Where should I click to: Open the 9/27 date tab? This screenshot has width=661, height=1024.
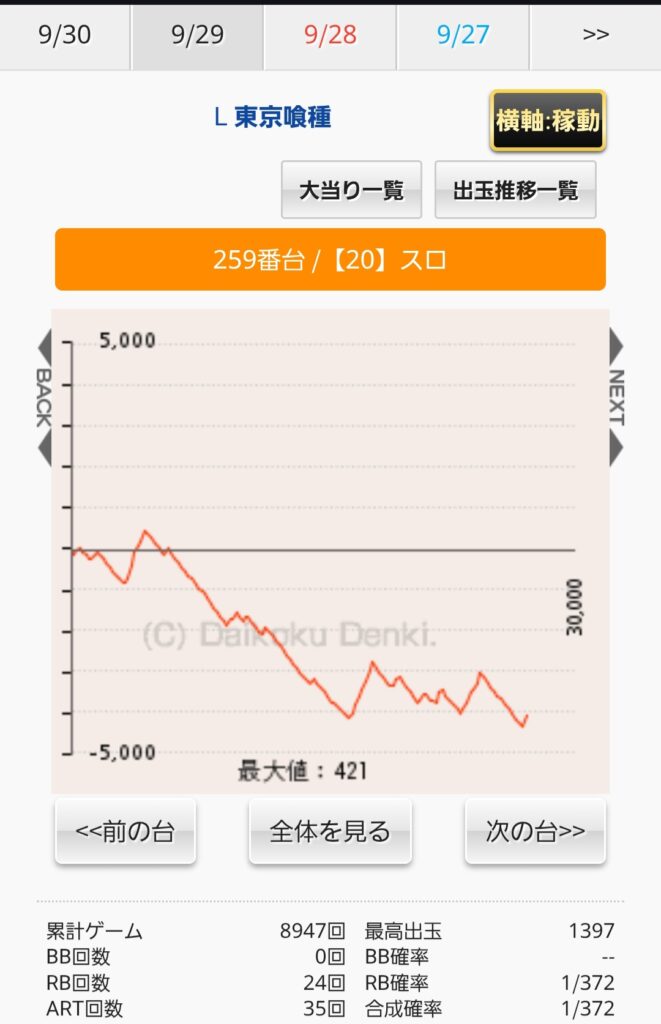pyautogui.click(x=463, y=35)
